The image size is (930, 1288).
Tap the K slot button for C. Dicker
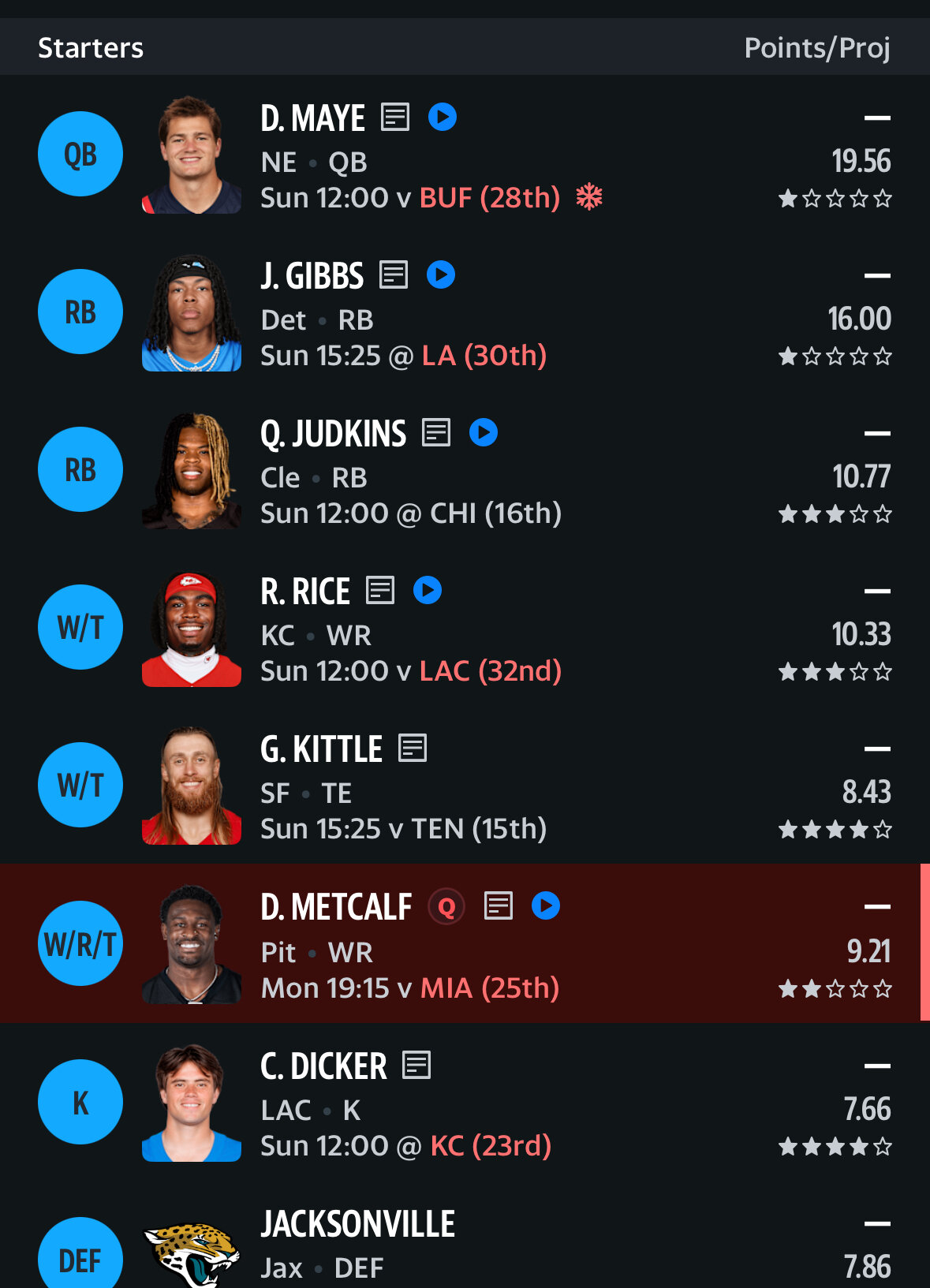coord(80,1102)
